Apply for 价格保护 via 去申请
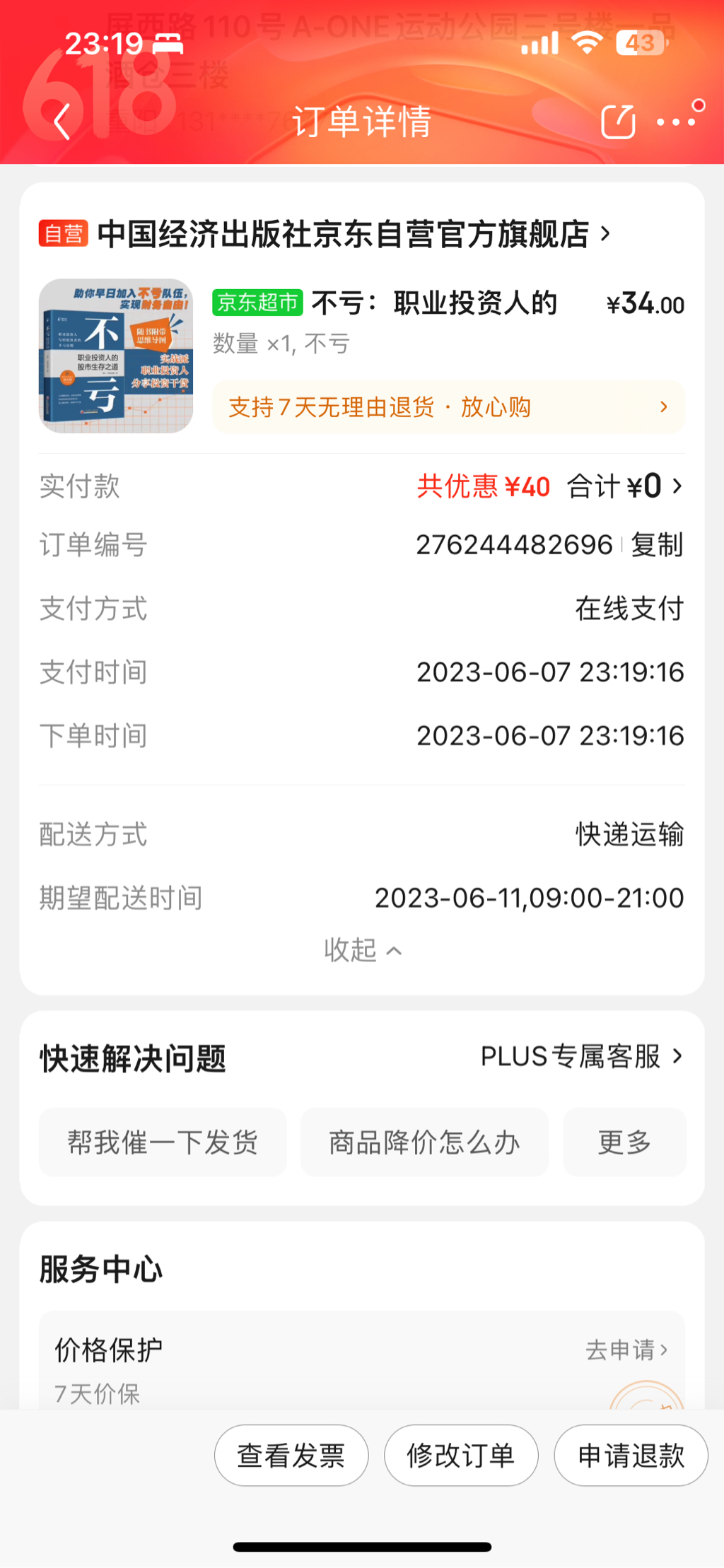 click(x=626, y=1350)
